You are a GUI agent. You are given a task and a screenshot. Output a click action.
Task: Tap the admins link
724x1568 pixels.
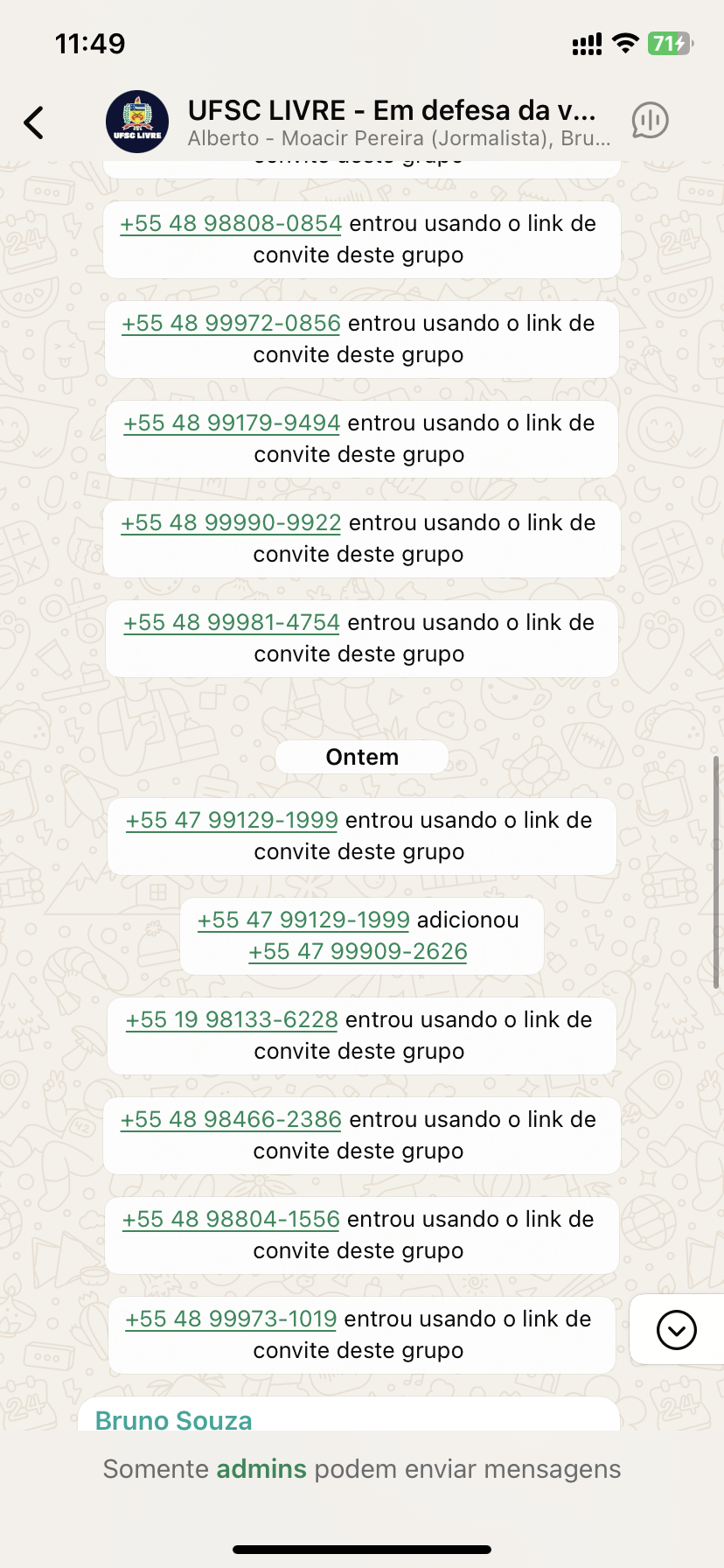261,1469
